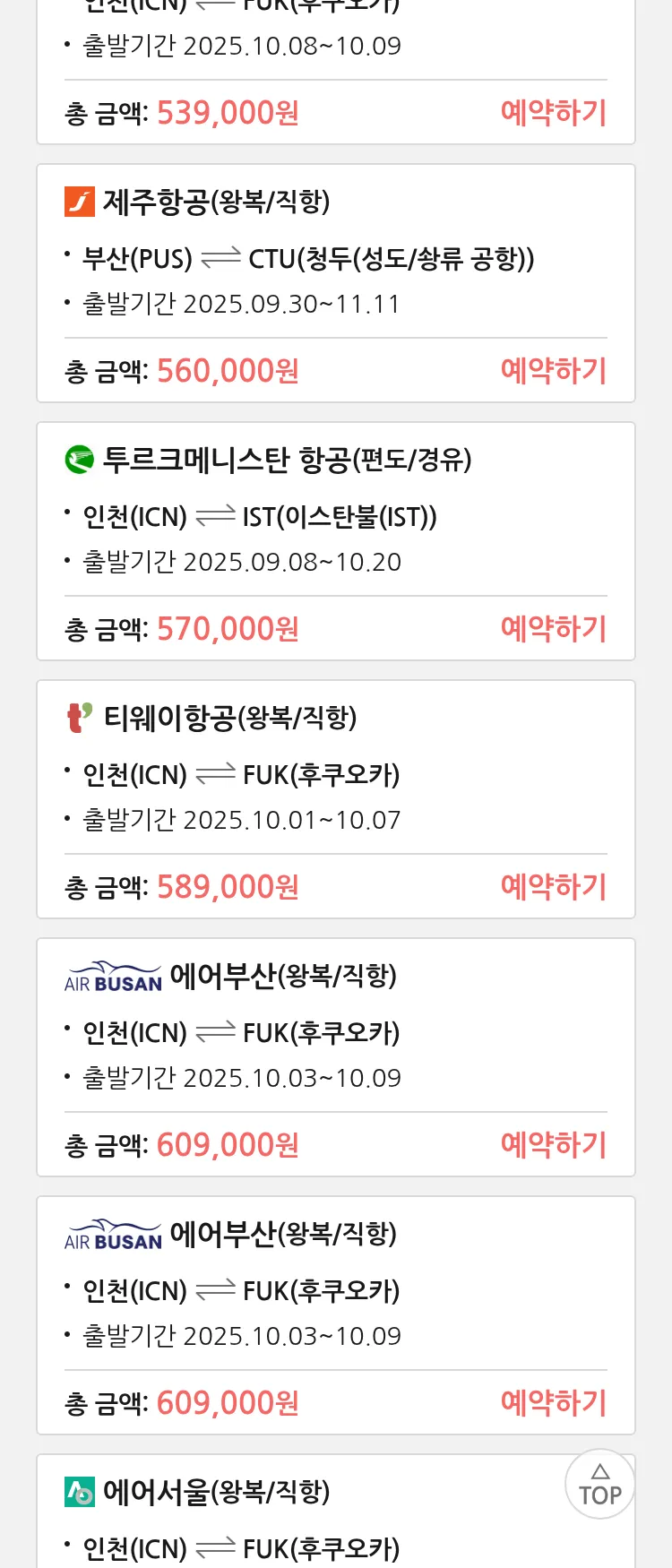This screenshot has width=672, height=1568.
Task: Jump back up with the TOP button
Action: tap(599, 1485)
